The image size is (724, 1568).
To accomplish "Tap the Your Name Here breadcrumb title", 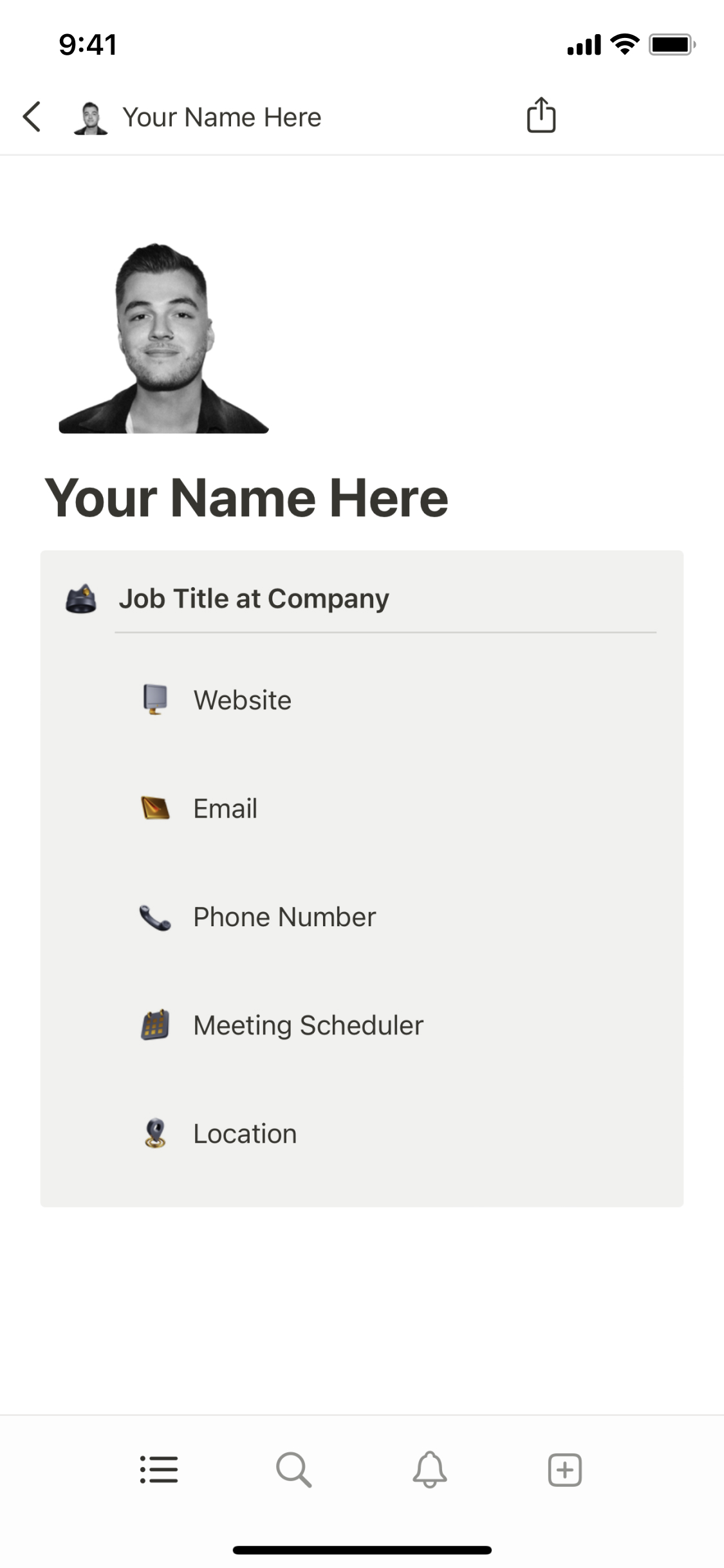I will (221, 118).
